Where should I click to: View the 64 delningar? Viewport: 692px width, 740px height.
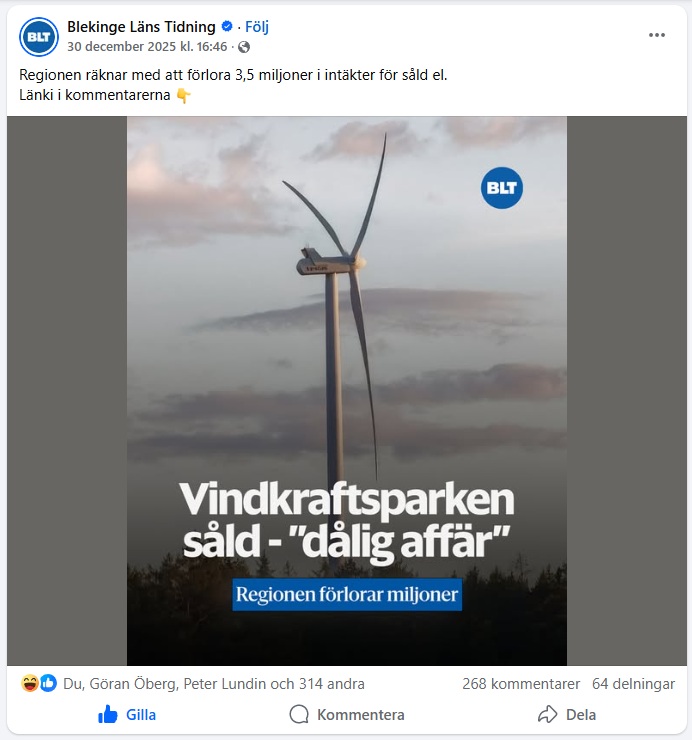634,685
